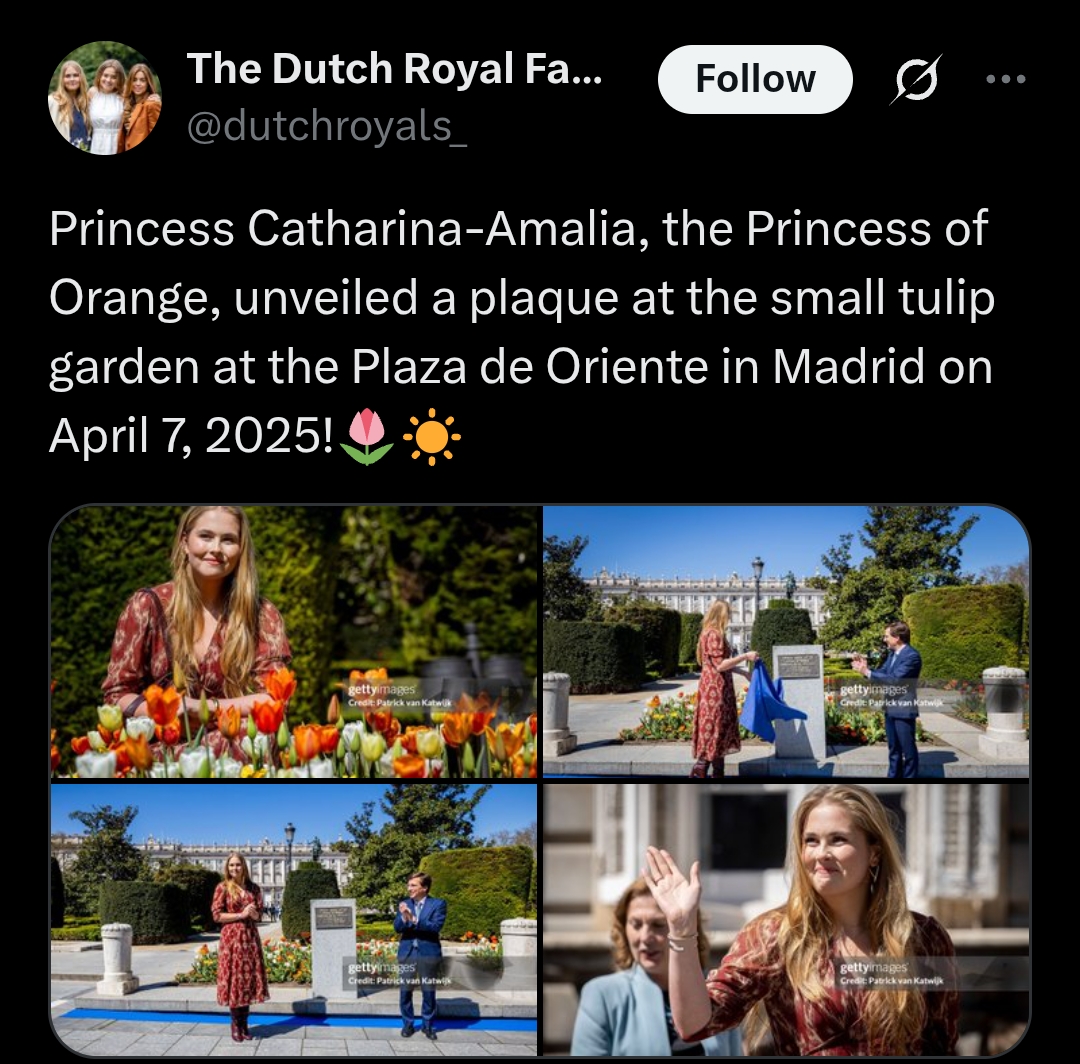Open the photo of the princess behind tulips
This screenshot has width=1080, height=1064.
[295, 641]
